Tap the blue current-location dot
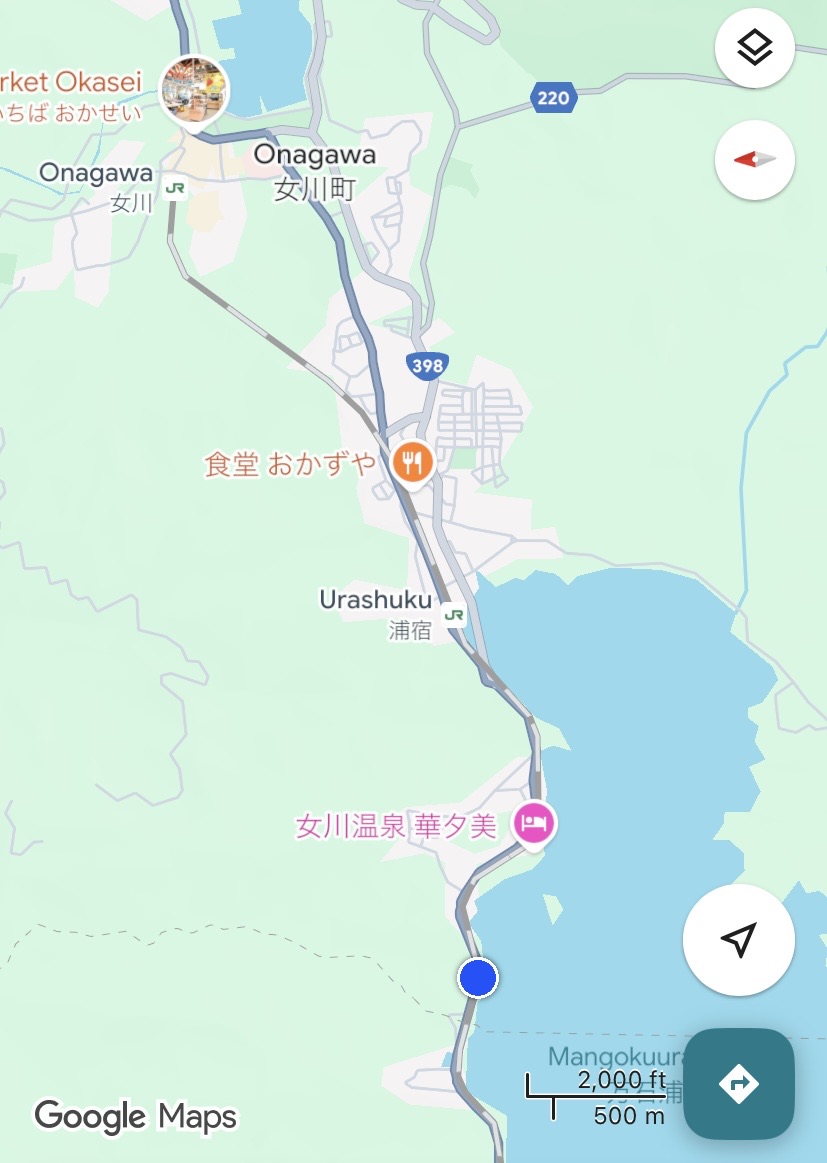The image size is (827, 1163). 478,977
